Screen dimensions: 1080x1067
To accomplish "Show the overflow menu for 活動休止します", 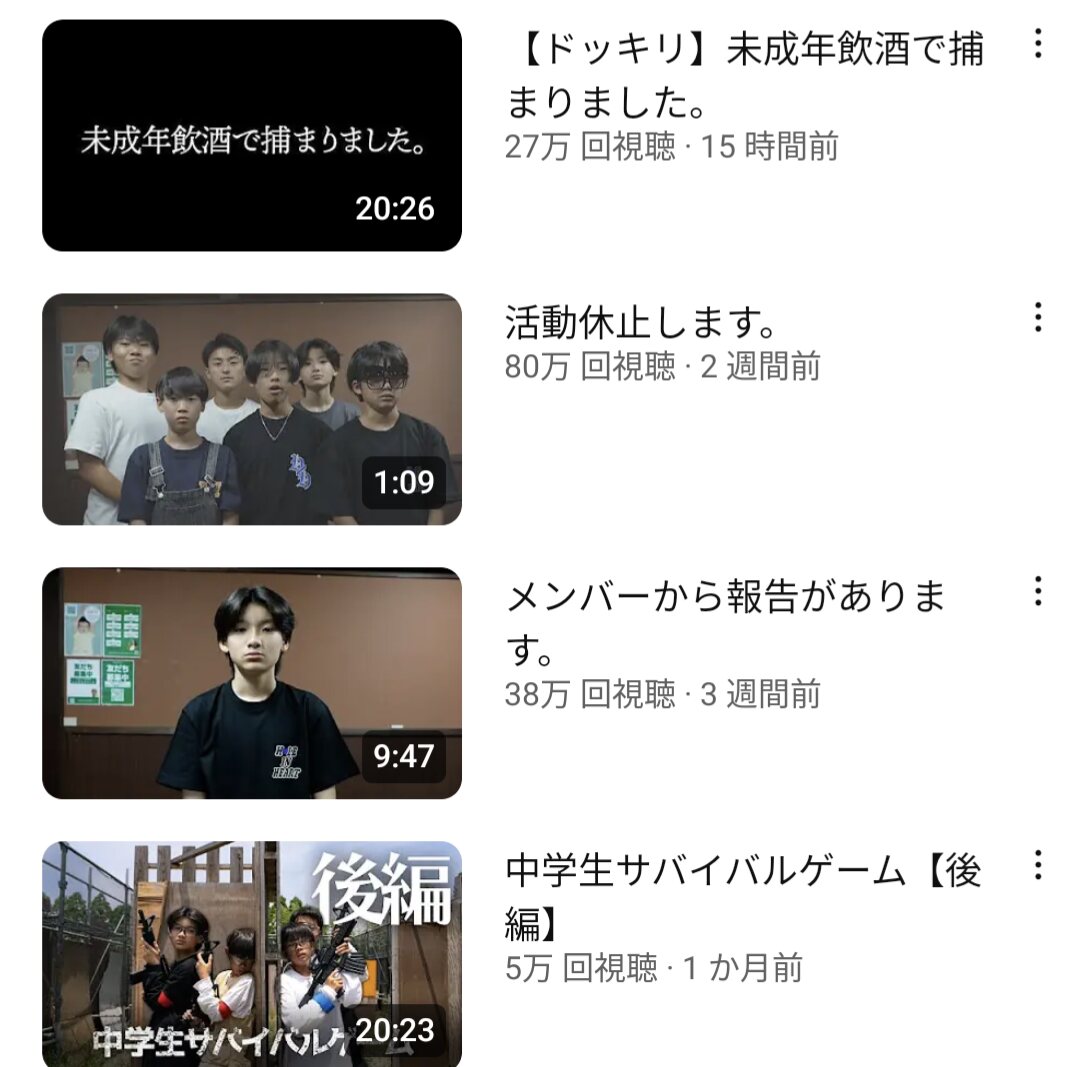I will [1038, 318].
